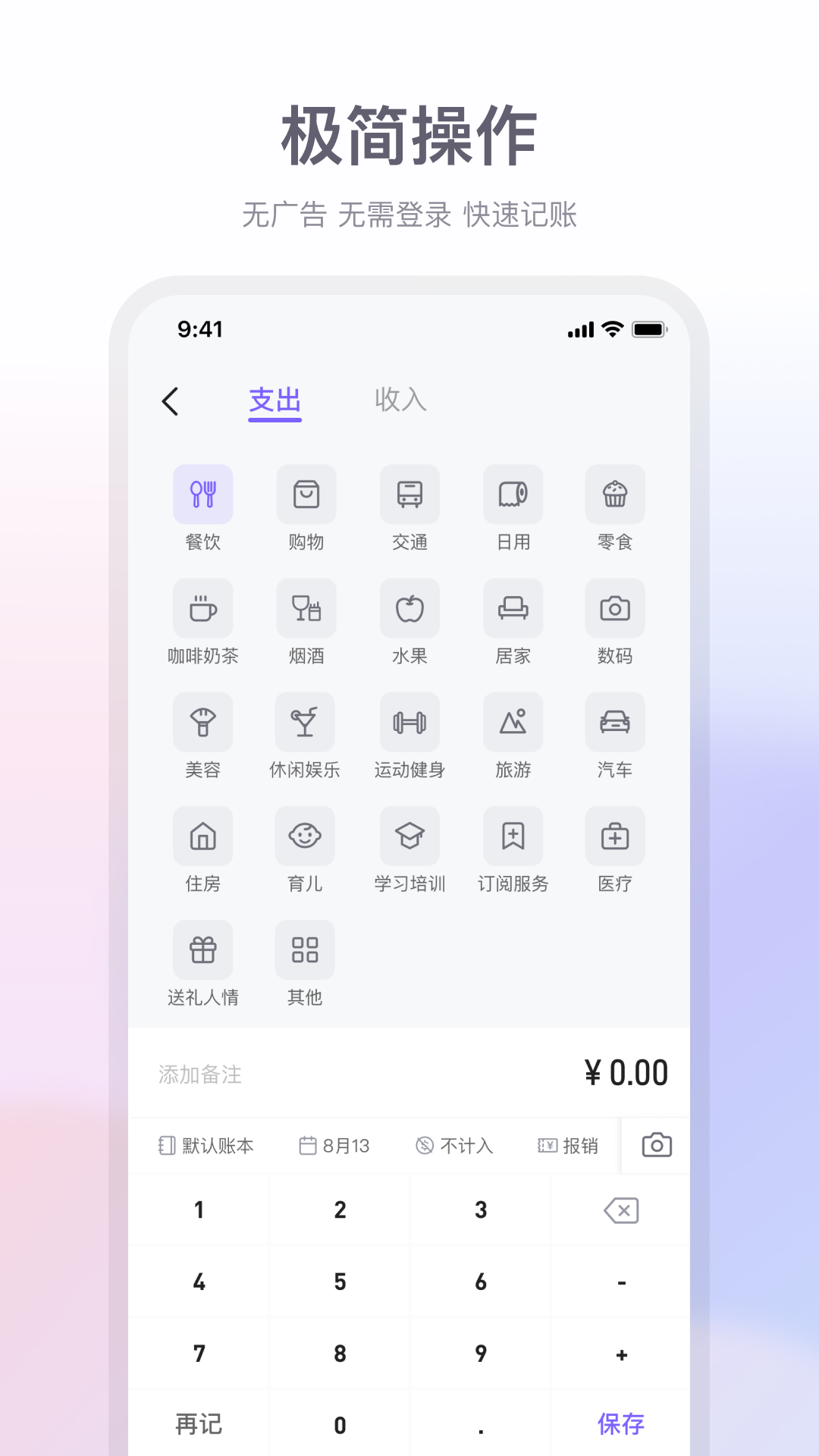This screenshot has height=1456, width=819.
Task: Stay on the 支出 expense tab
Action: 275,400
